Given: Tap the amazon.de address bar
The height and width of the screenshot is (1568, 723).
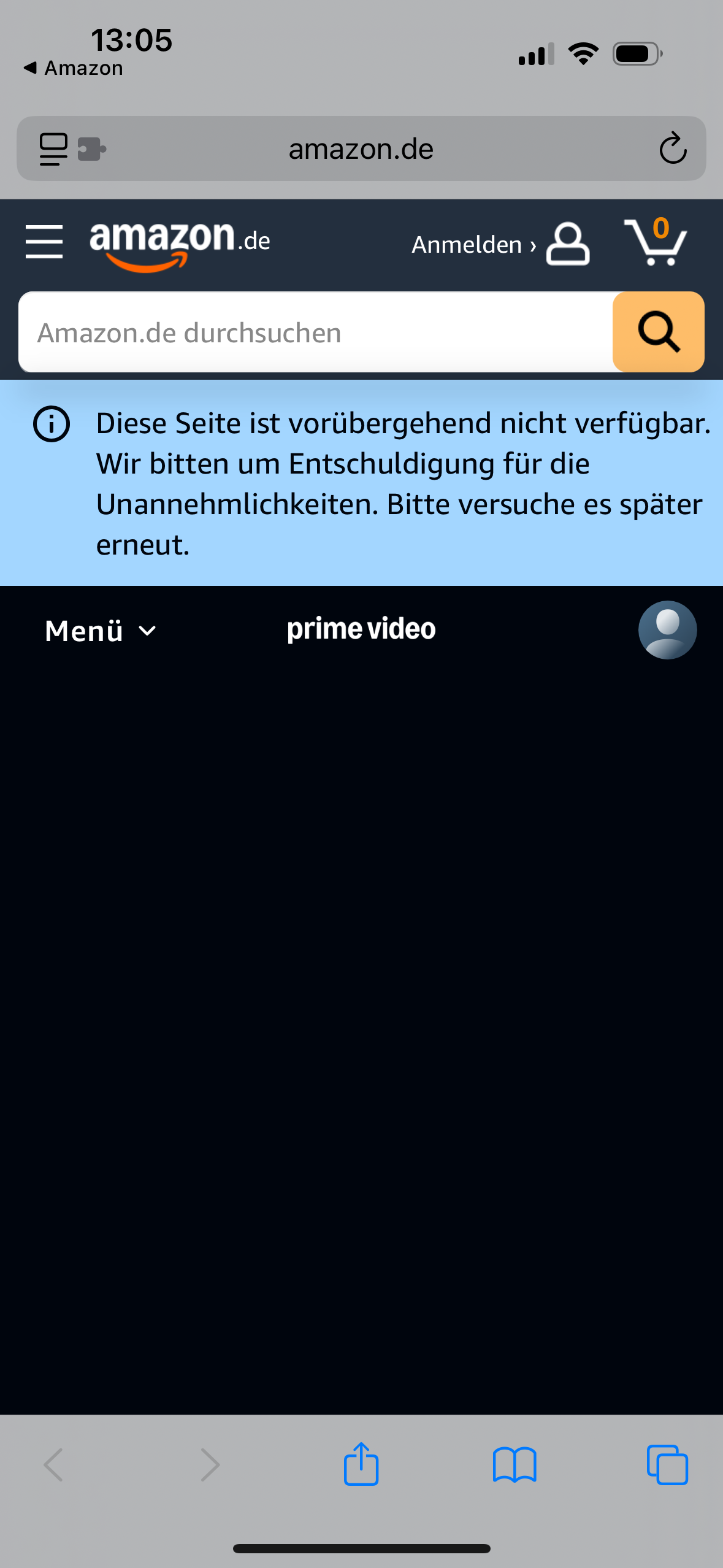Looking at the screenshot, I should coord(361,148).
